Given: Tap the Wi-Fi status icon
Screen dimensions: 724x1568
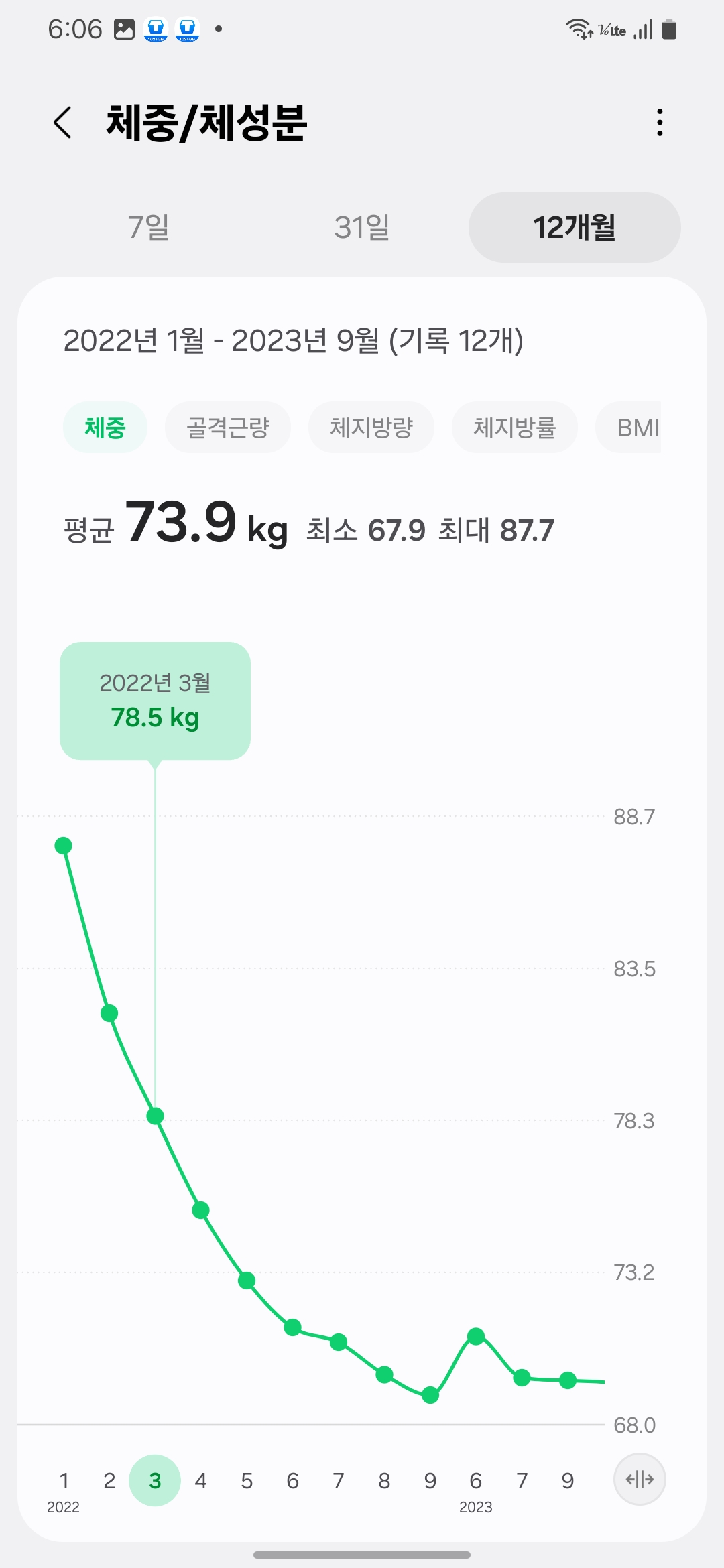Looking at the screenshot, I should (578, 28).
